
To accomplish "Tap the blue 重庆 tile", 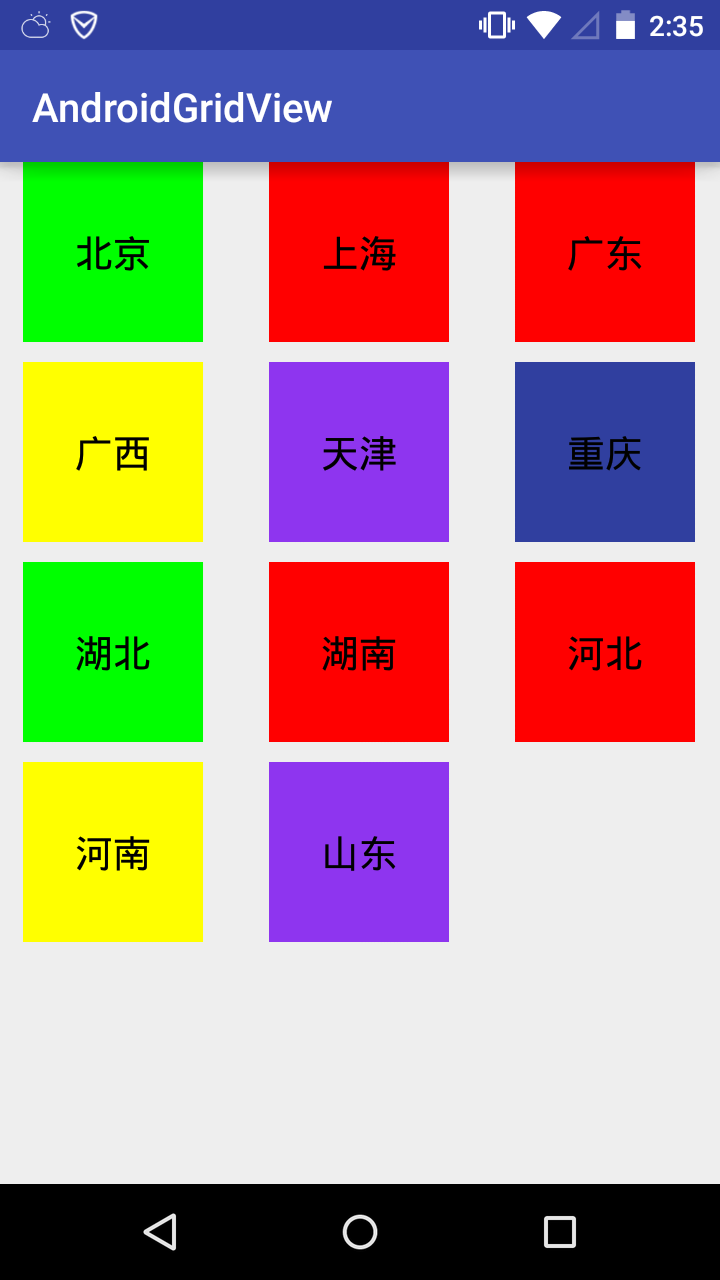I will tap(605, 452).
